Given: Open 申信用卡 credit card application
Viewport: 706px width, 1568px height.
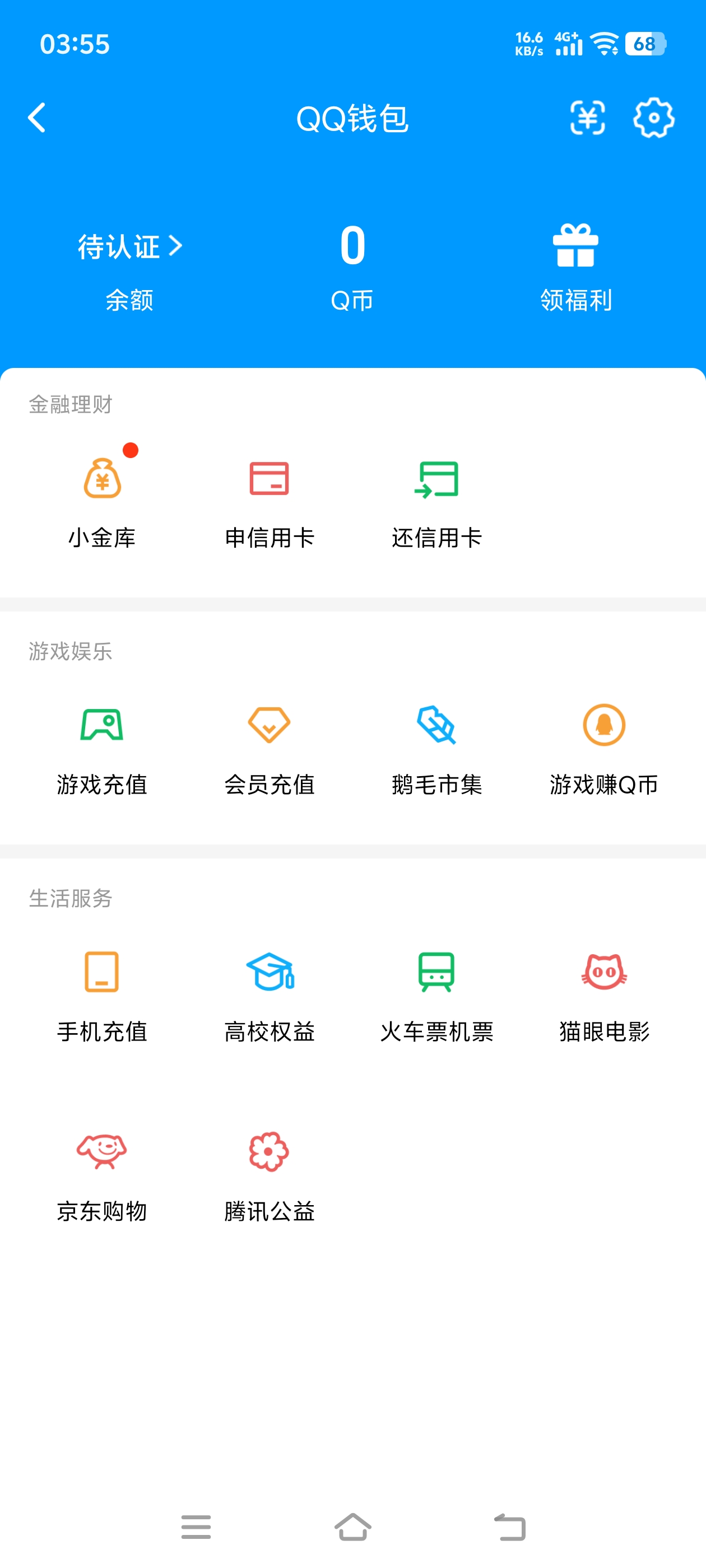Looking at the screenshot, I should pos(270,499).
